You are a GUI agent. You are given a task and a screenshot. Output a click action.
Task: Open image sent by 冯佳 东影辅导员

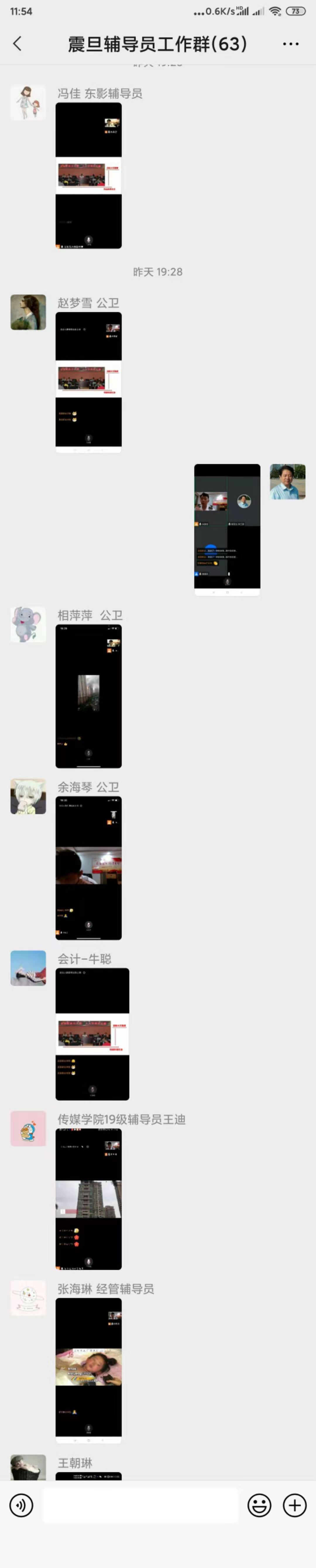[88, 175]
